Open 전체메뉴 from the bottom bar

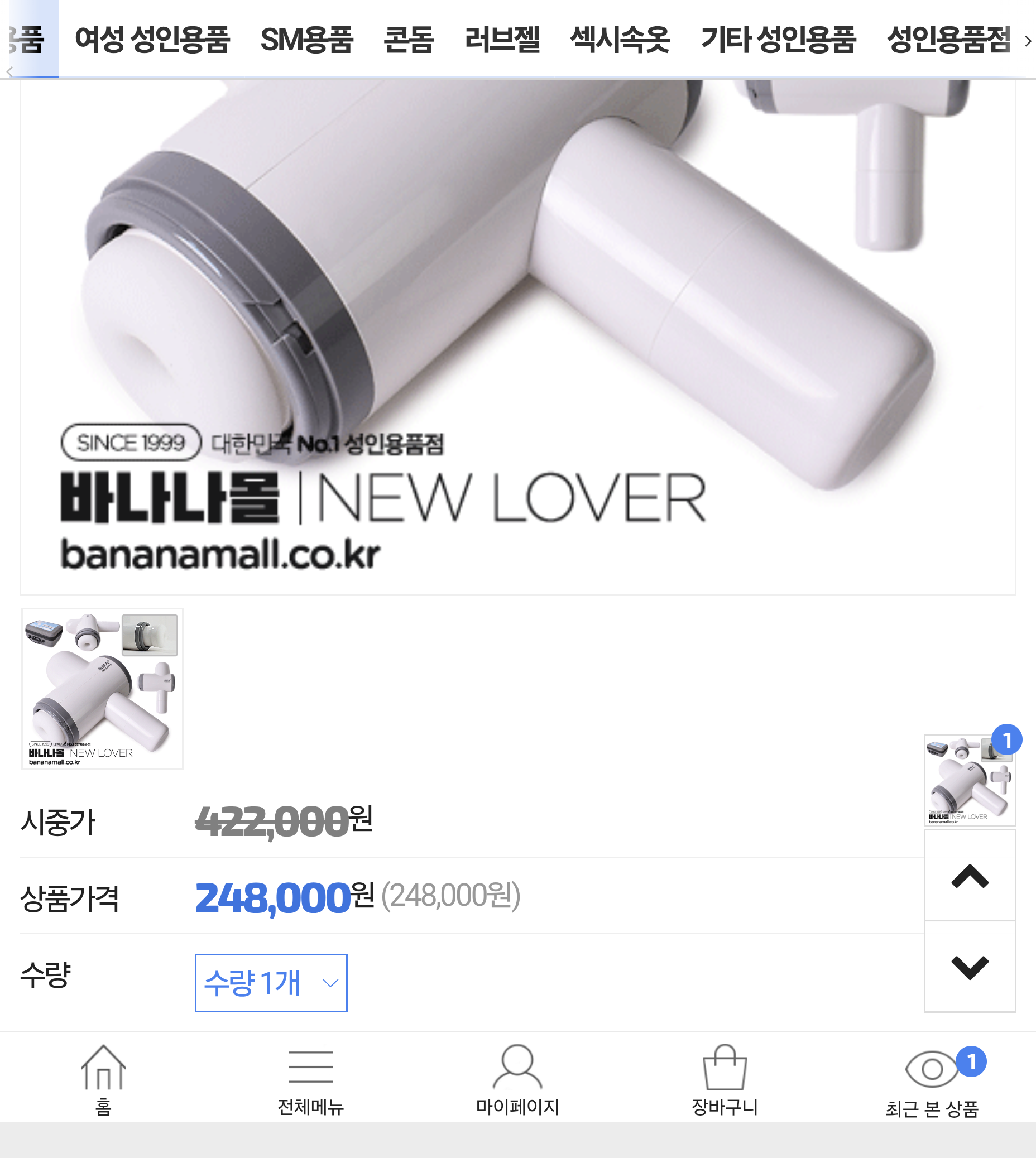click(310, 1079)
